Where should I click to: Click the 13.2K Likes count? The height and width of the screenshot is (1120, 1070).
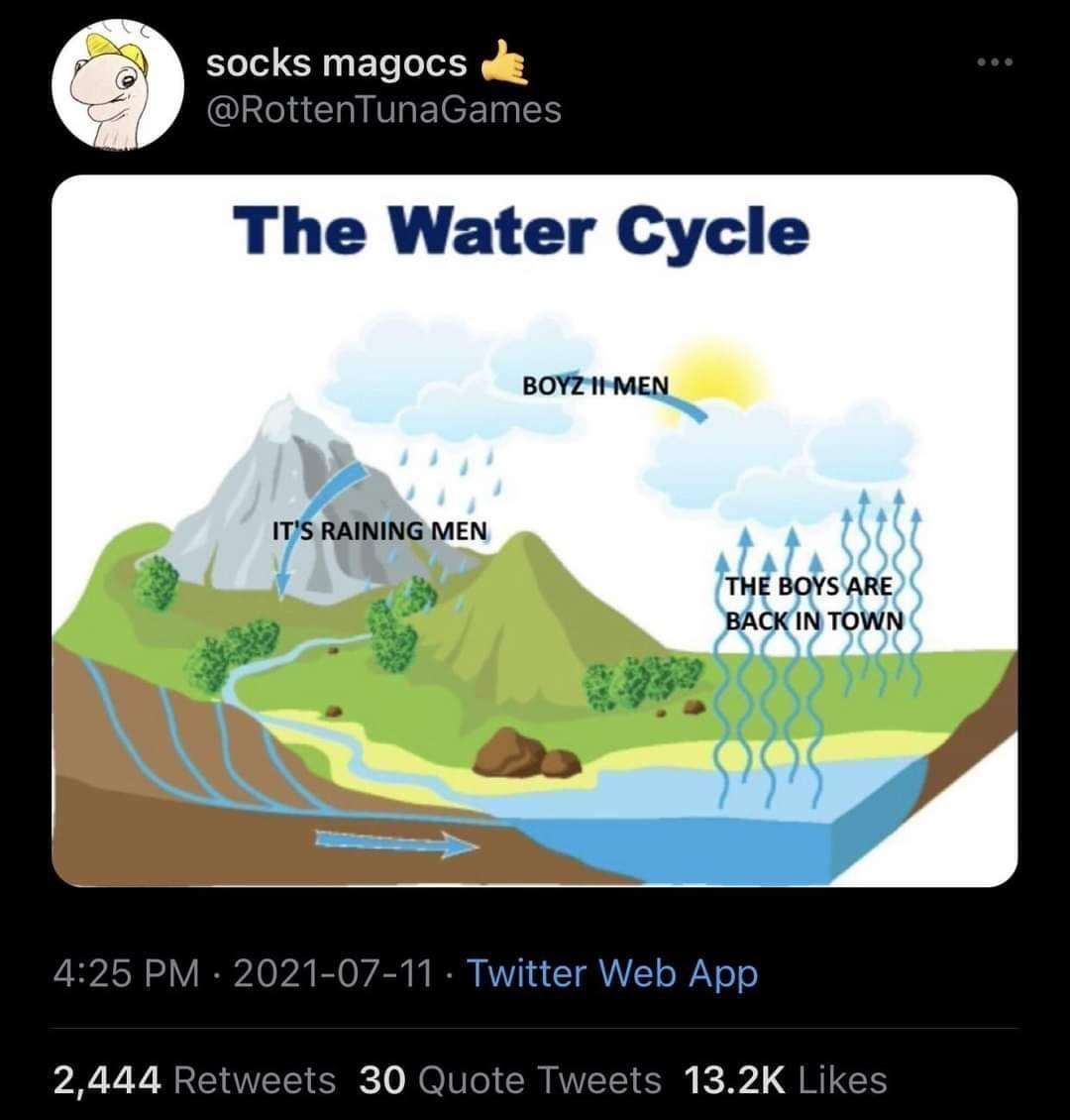click(x=780, y=1081)
